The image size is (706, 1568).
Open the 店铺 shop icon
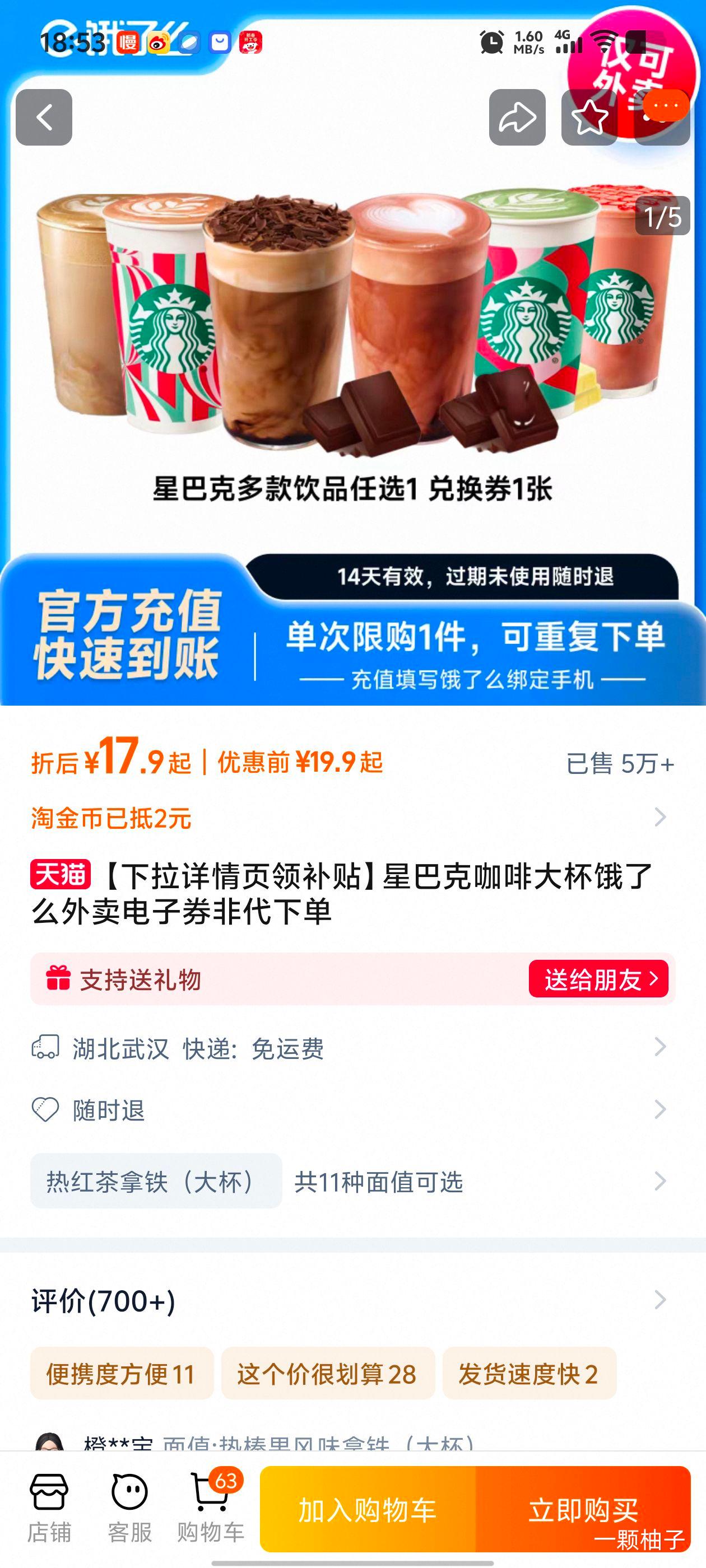[51, 1502]
